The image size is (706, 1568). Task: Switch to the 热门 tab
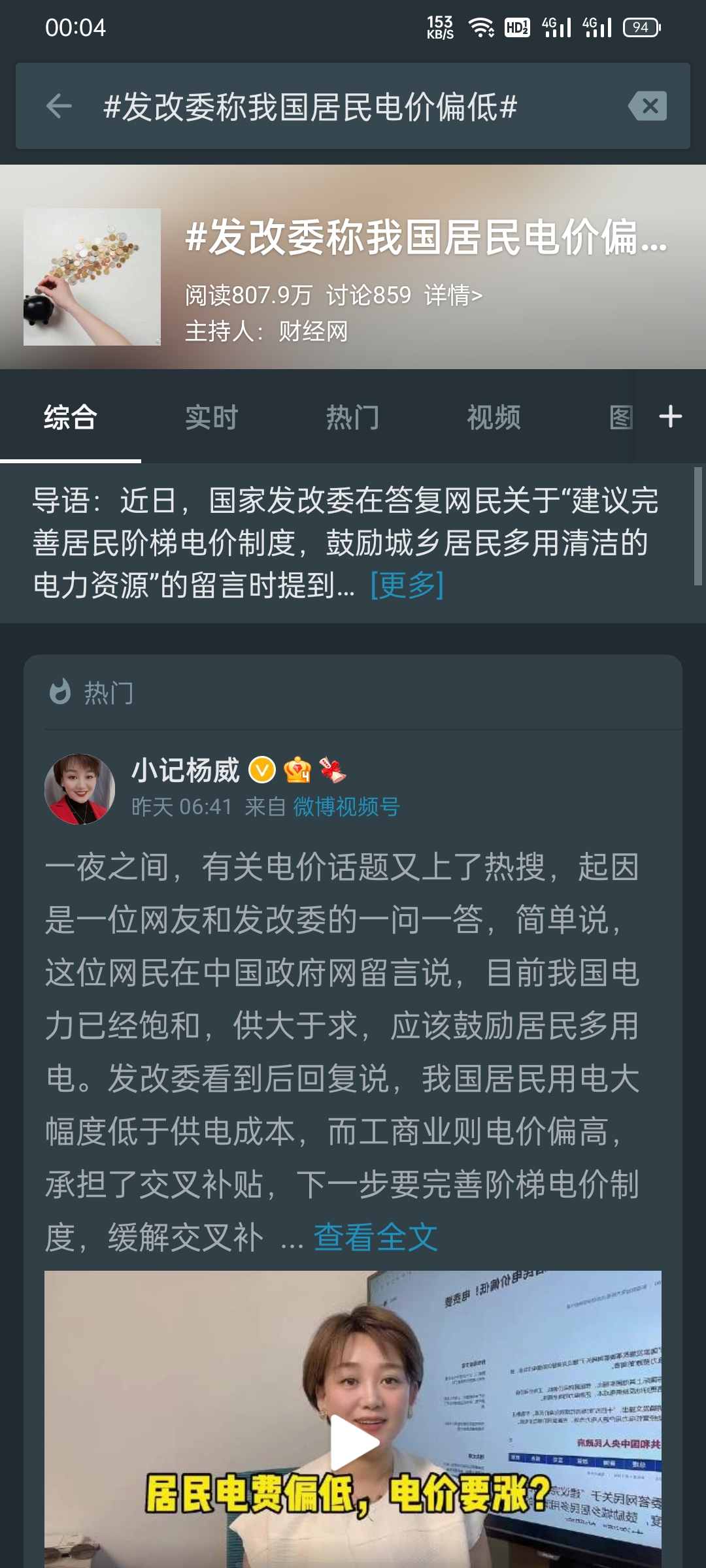[352, 417]
